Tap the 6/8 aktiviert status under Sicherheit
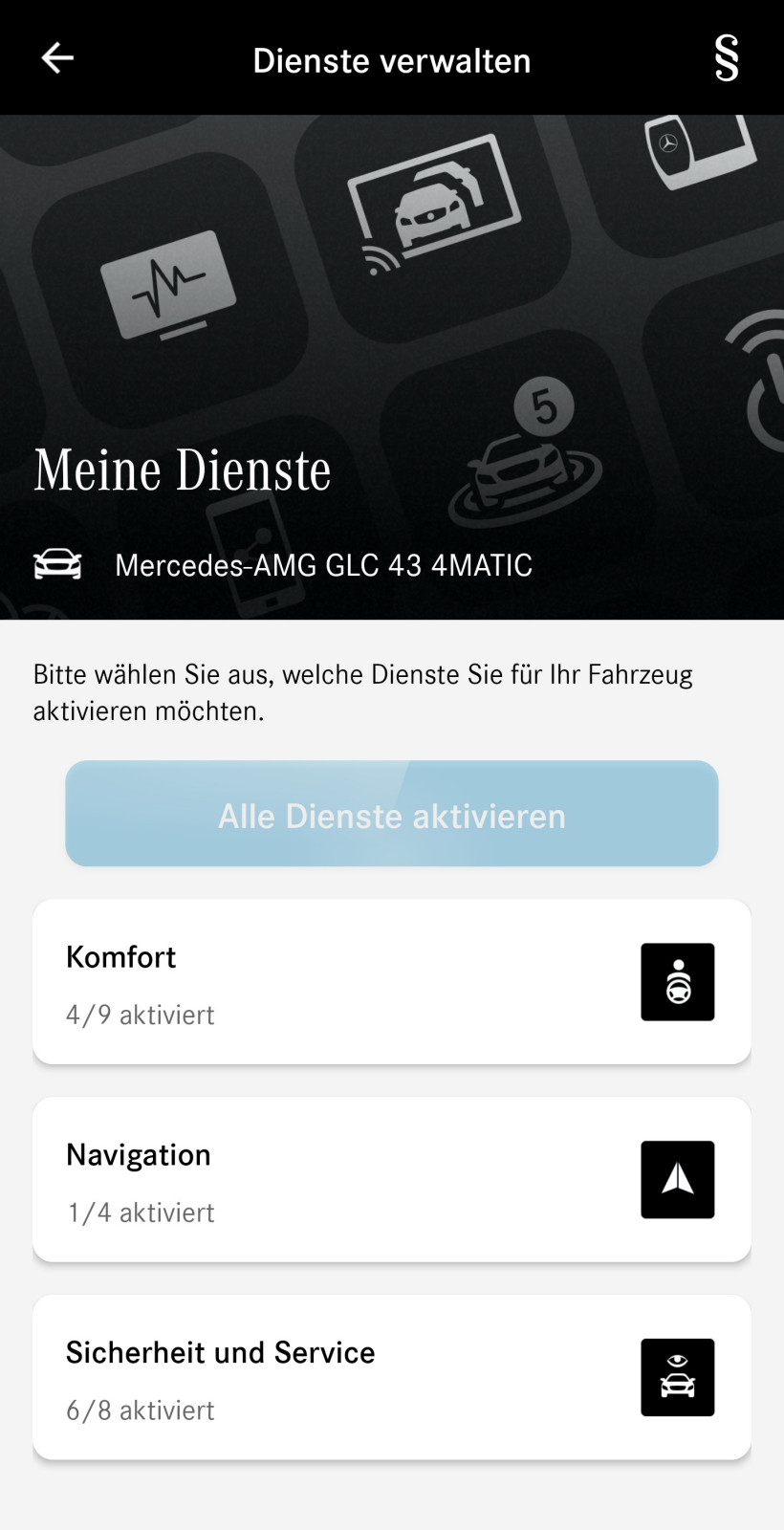 [x=140, y=1410]
